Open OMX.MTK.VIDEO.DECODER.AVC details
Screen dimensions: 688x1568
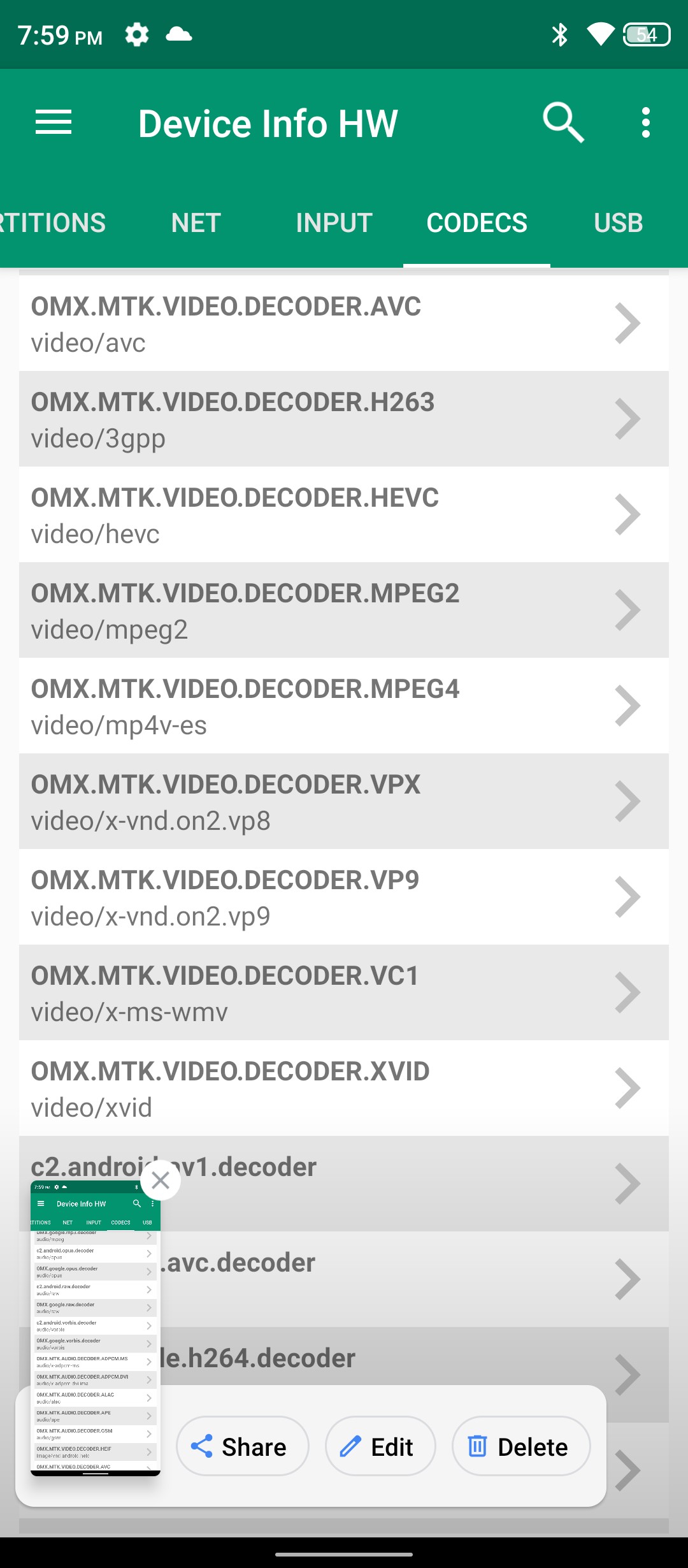click(344, 324)
